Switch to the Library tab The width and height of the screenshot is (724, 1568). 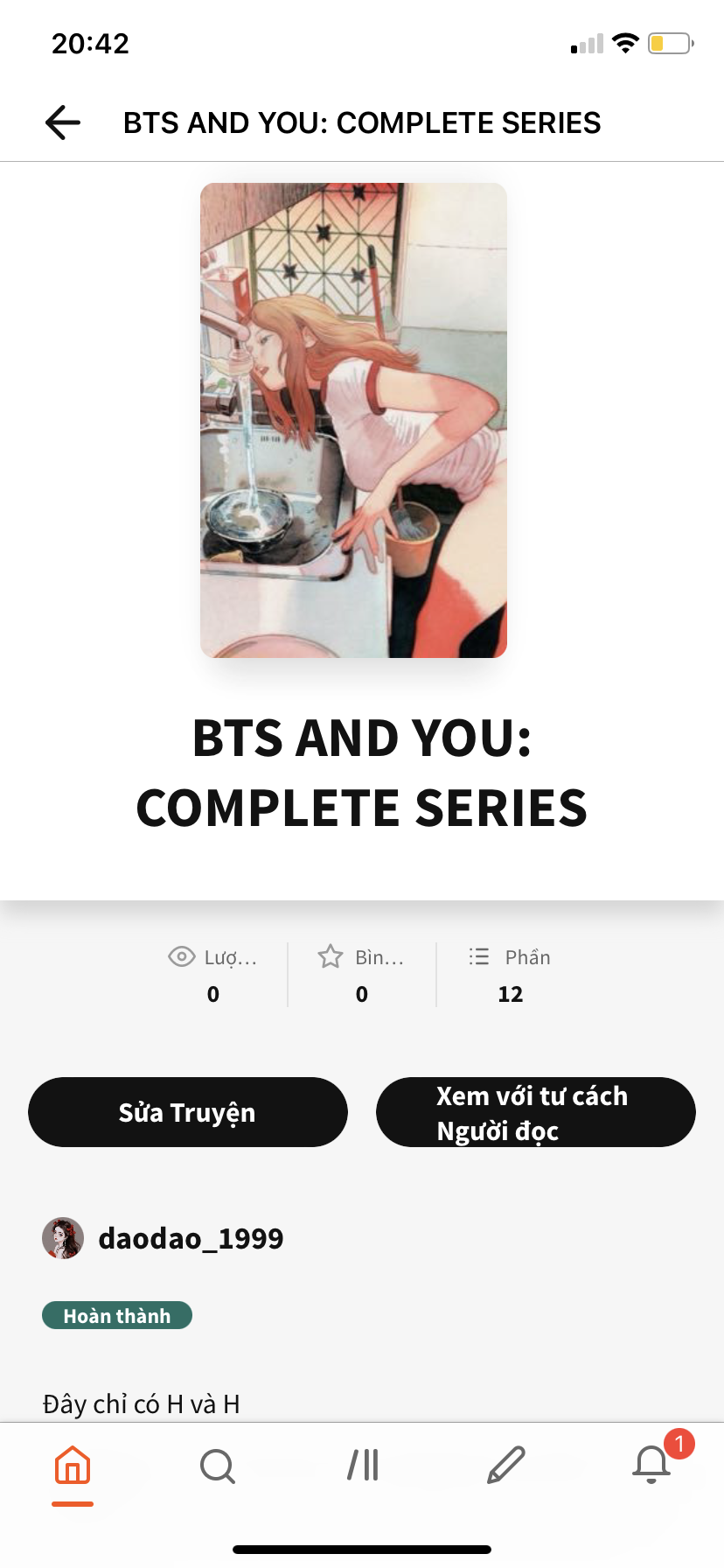(363, 1466)
